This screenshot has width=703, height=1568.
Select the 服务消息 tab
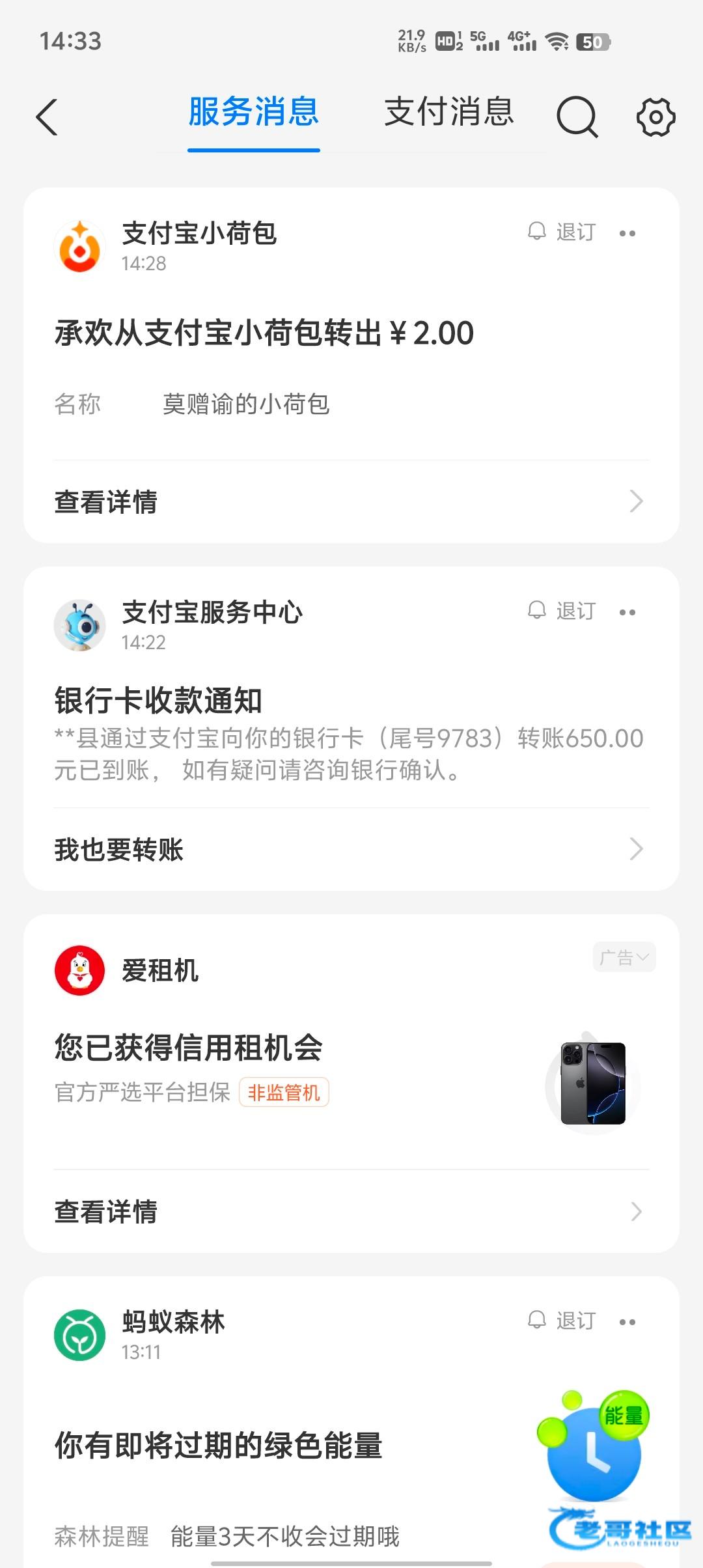(253, 112)
